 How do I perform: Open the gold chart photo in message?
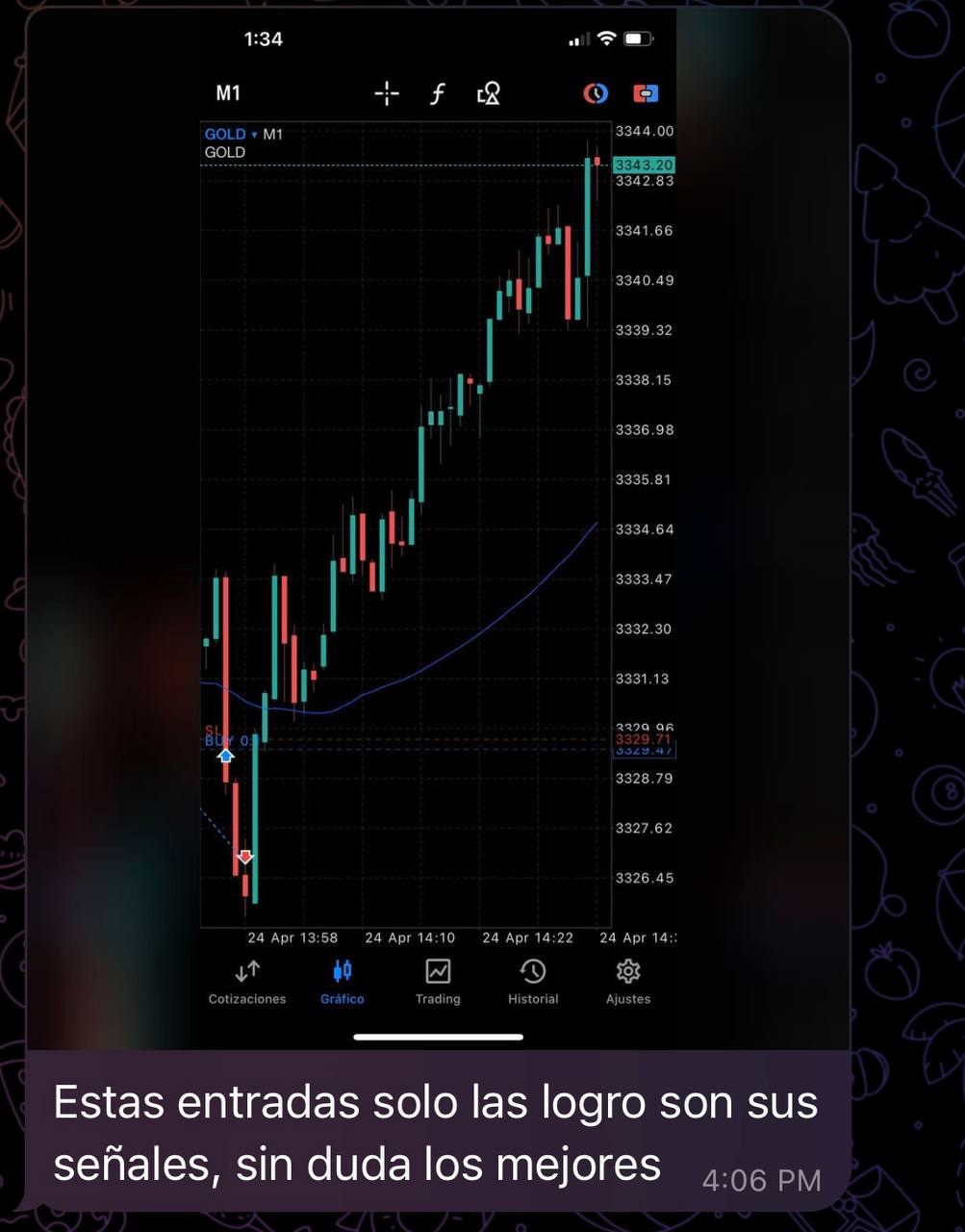[438, 529]
